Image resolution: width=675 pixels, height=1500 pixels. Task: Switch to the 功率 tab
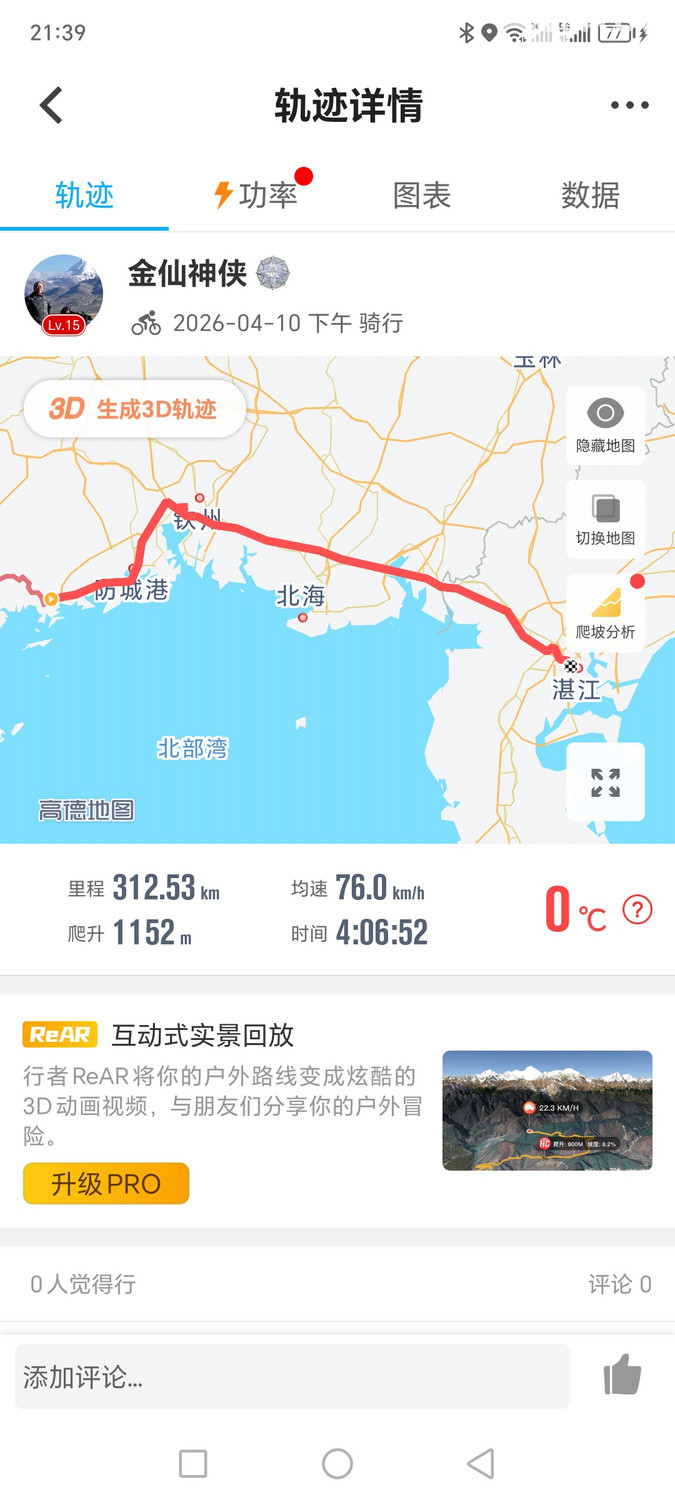click(x=255, y=195)
